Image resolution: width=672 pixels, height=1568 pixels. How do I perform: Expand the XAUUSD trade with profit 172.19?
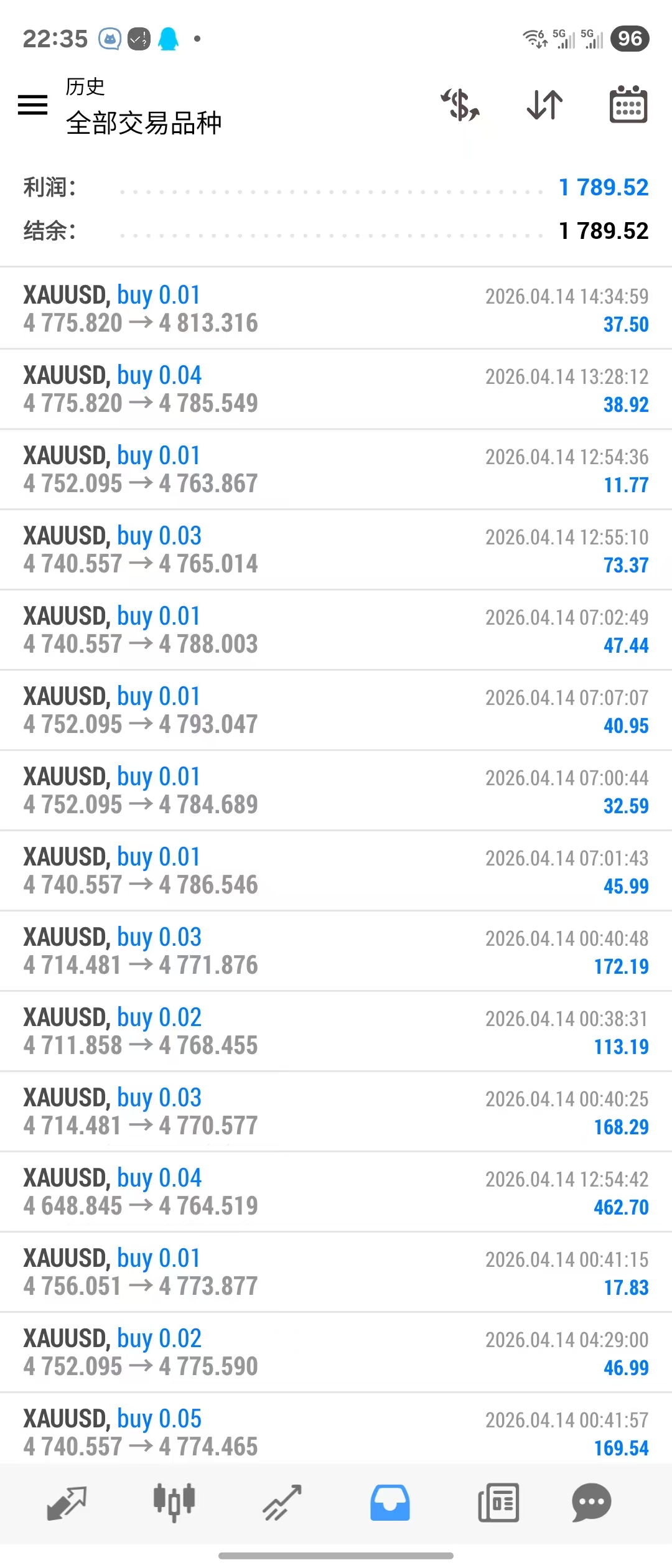coord(336,951)
